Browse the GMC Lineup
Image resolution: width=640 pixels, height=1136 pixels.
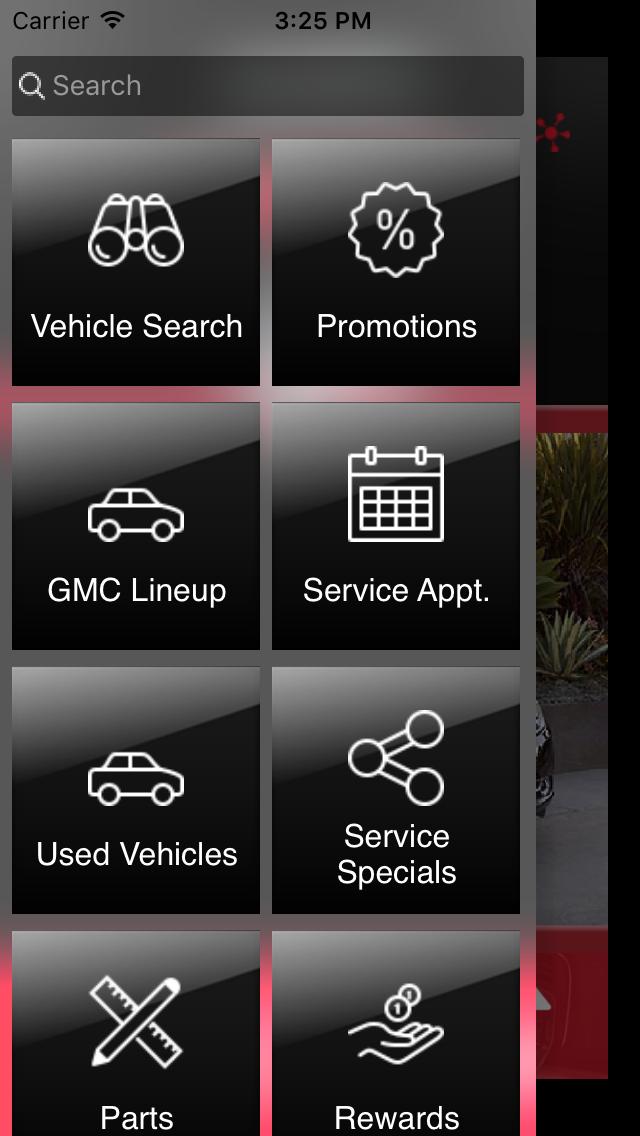pyautogui.click(x=136, y=526)
